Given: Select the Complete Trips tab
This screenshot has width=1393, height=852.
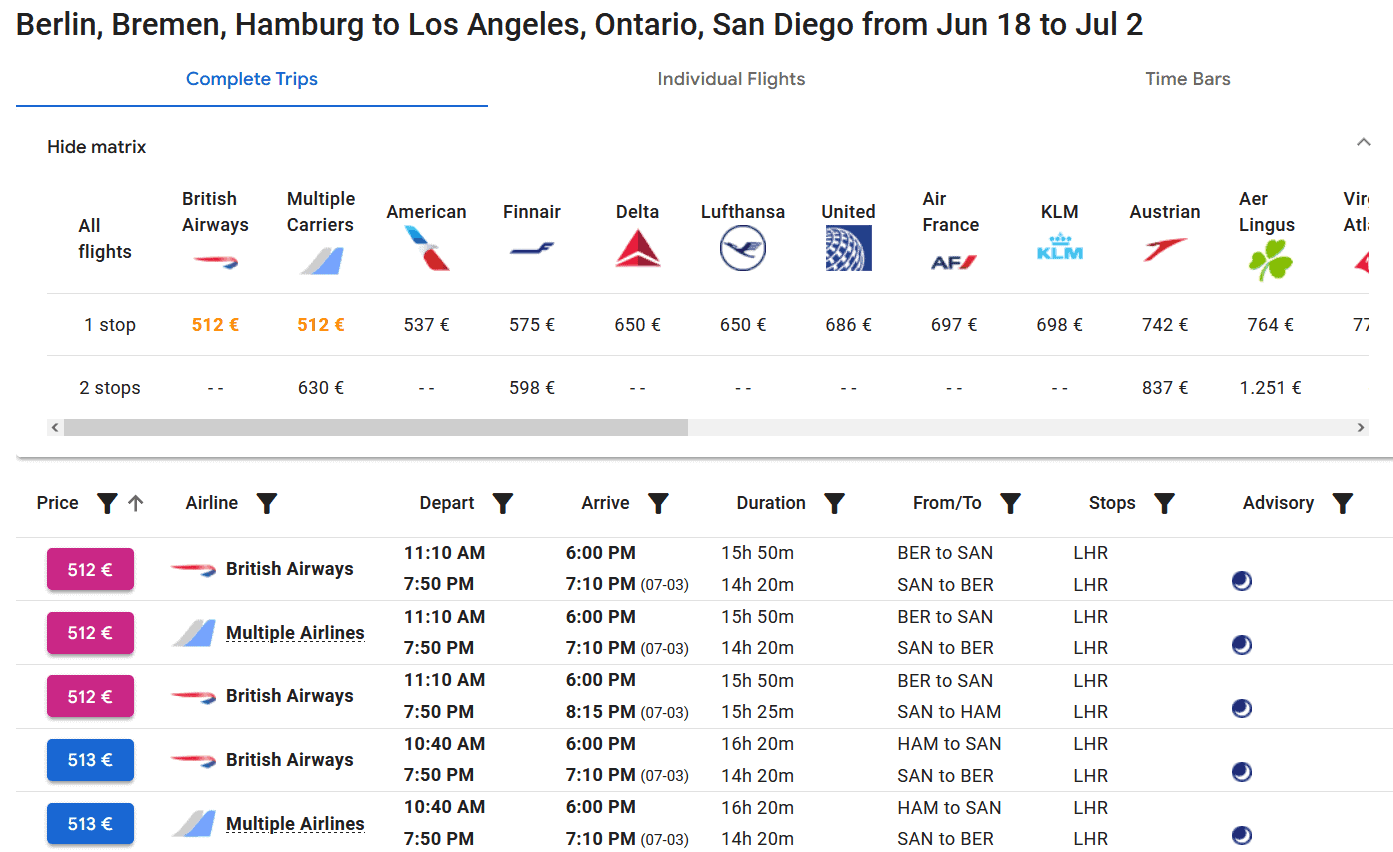Looking at the screenshot, I should tap(252, 79).
